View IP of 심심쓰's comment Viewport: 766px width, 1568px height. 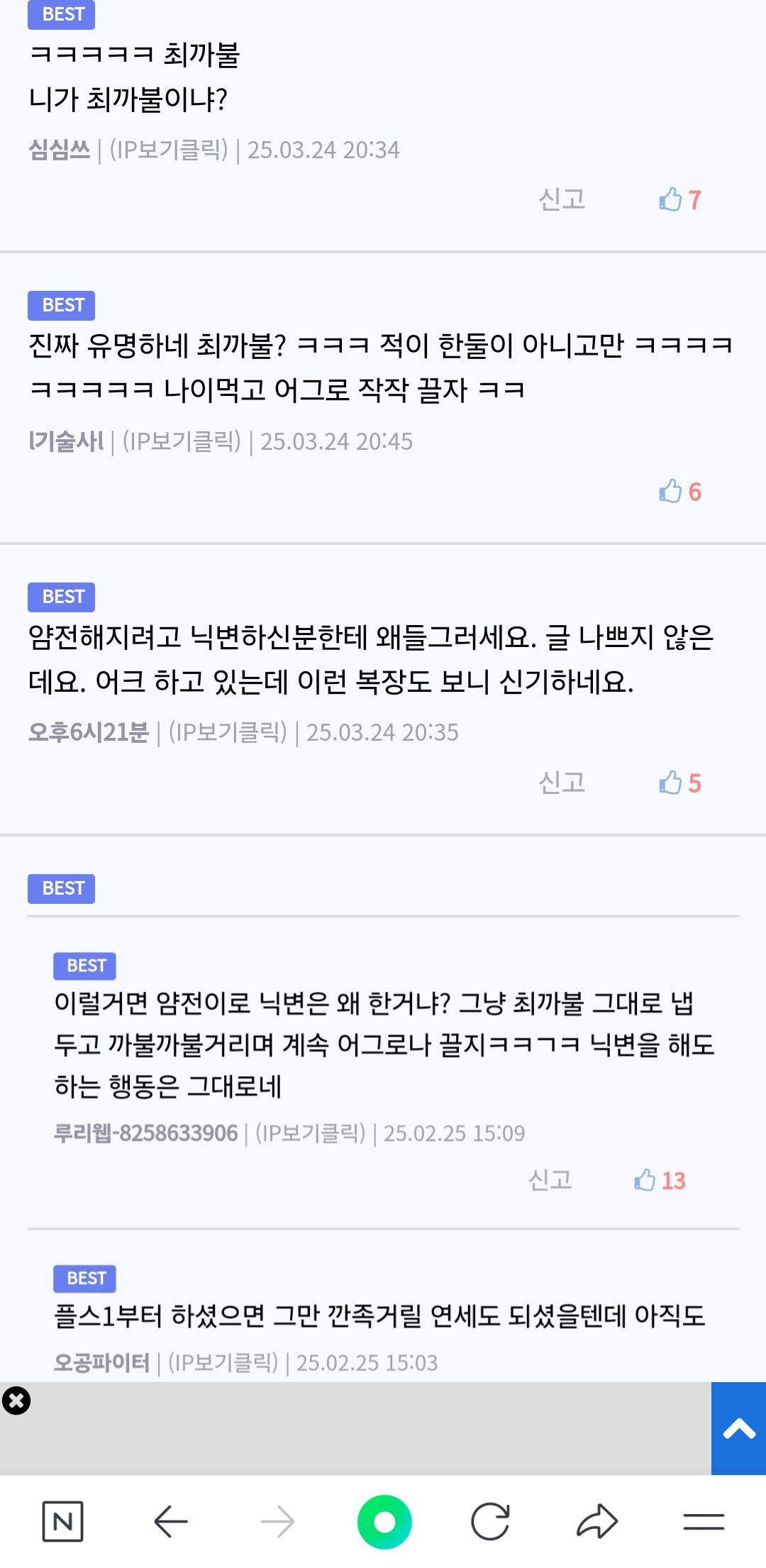click(169, 150)
